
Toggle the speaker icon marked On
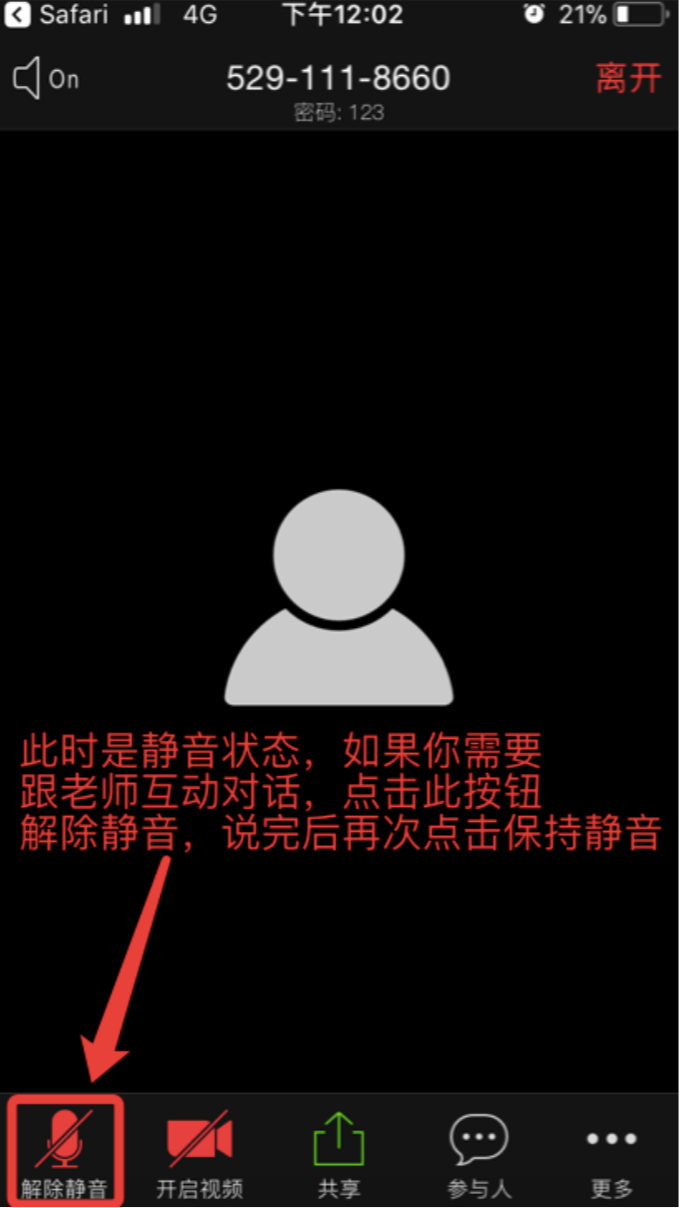tap(45, 79)
